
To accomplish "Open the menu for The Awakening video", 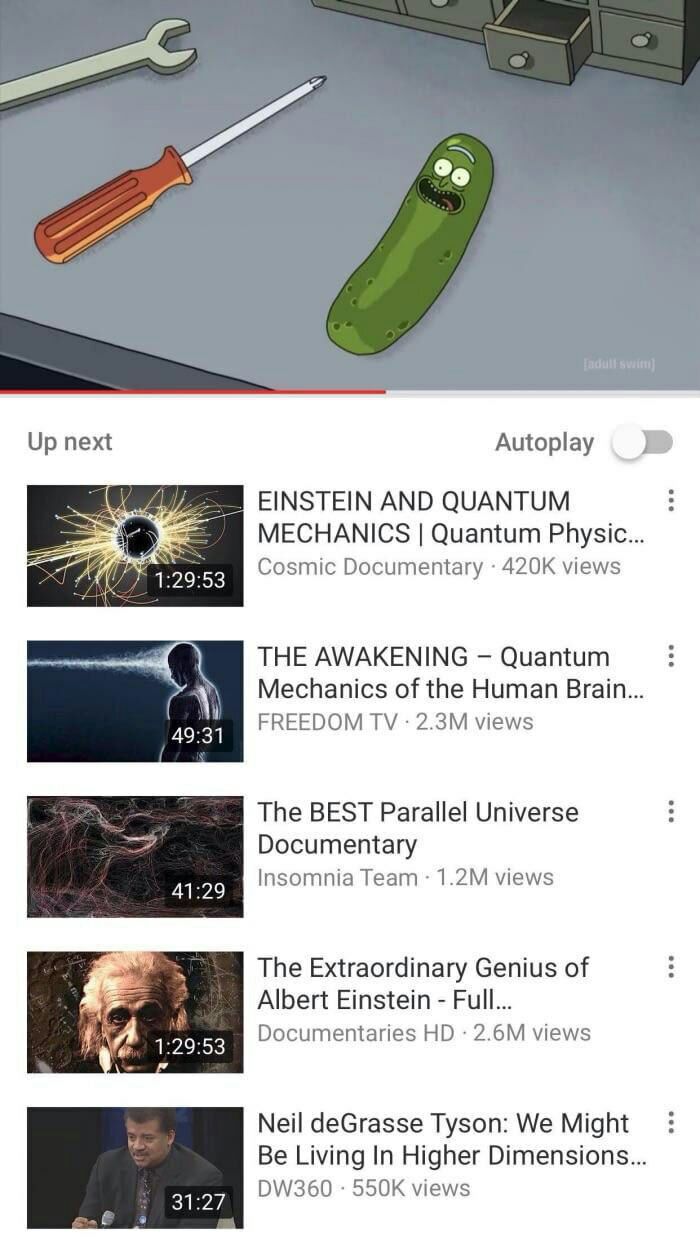I will [671, 656].
